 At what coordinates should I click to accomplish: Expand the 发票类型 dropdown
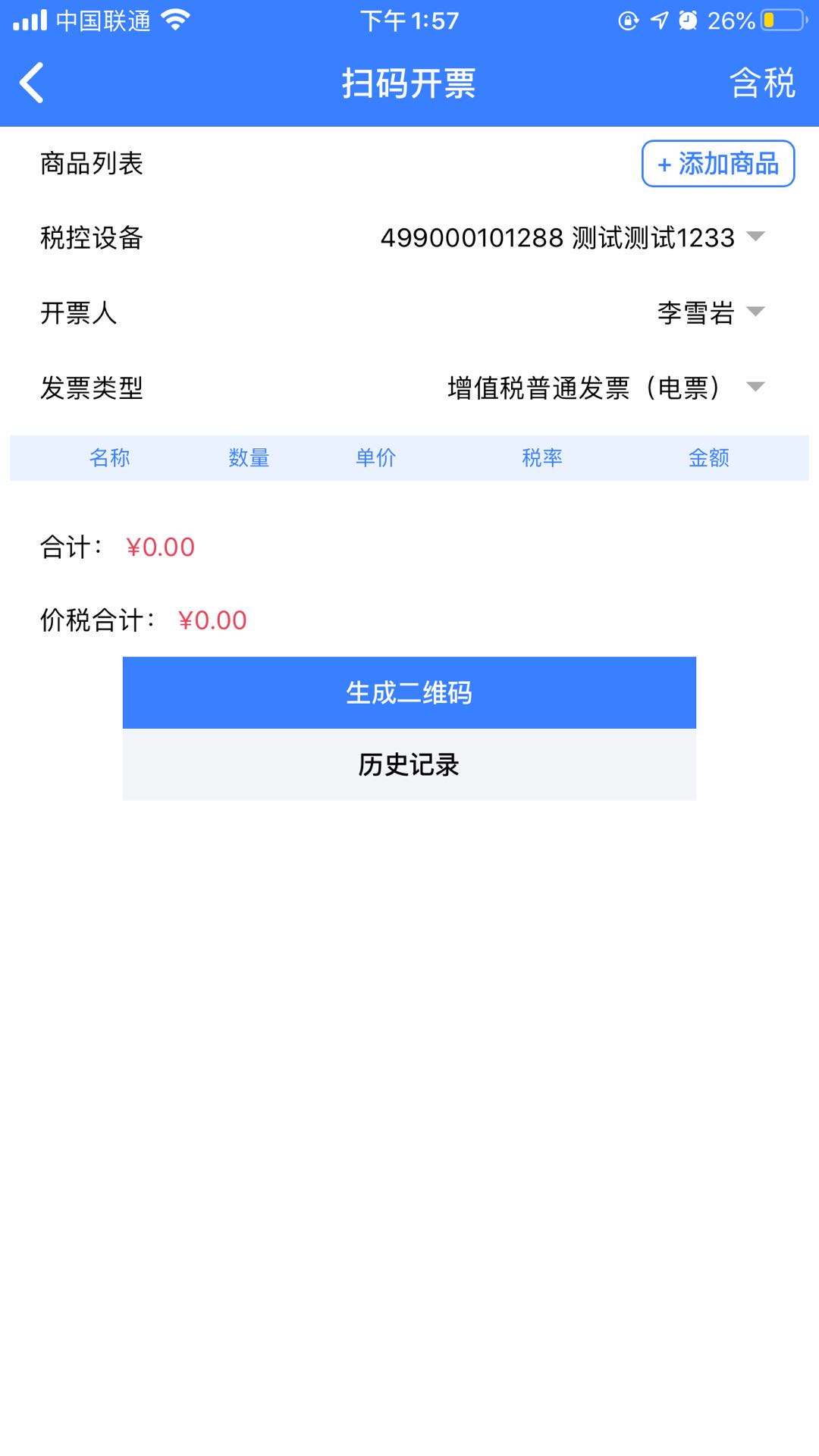point(606,388)
